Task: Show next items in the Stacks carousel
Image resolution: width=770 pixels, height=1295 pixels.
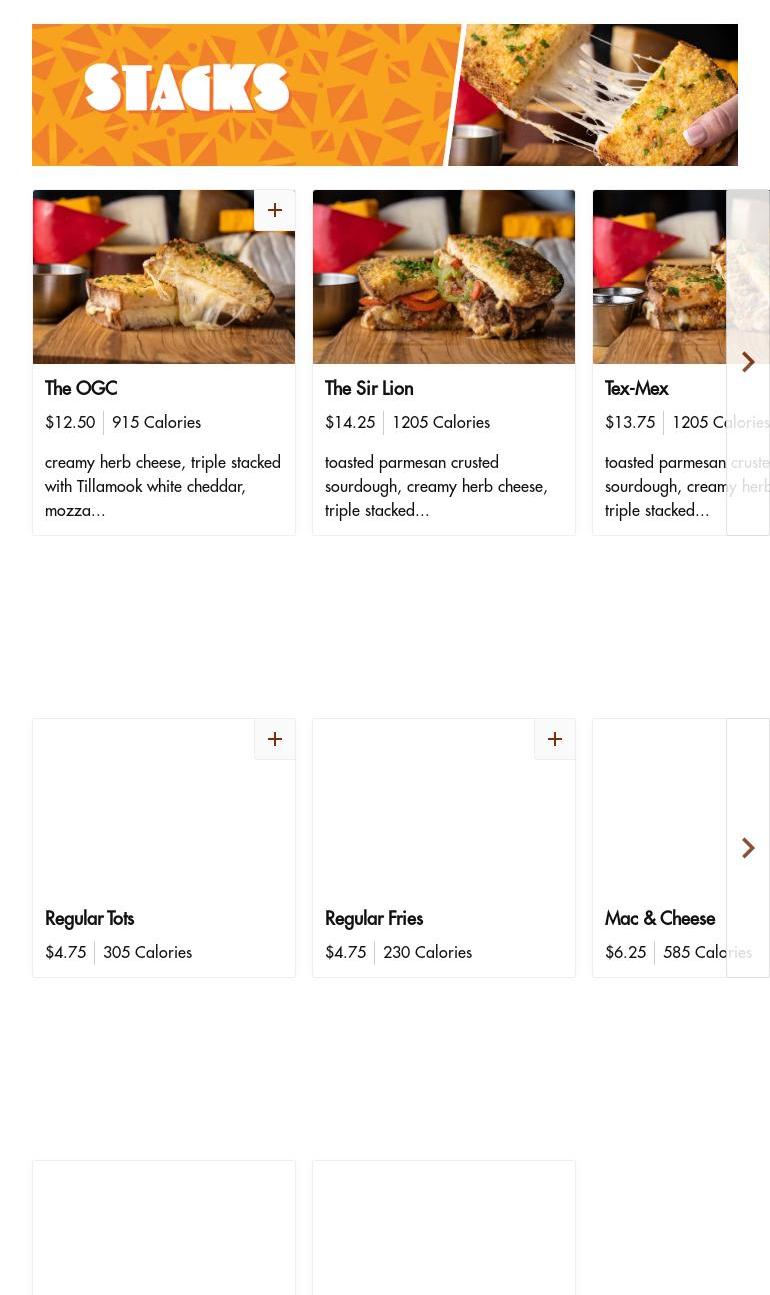Action: tap(748, 362)
